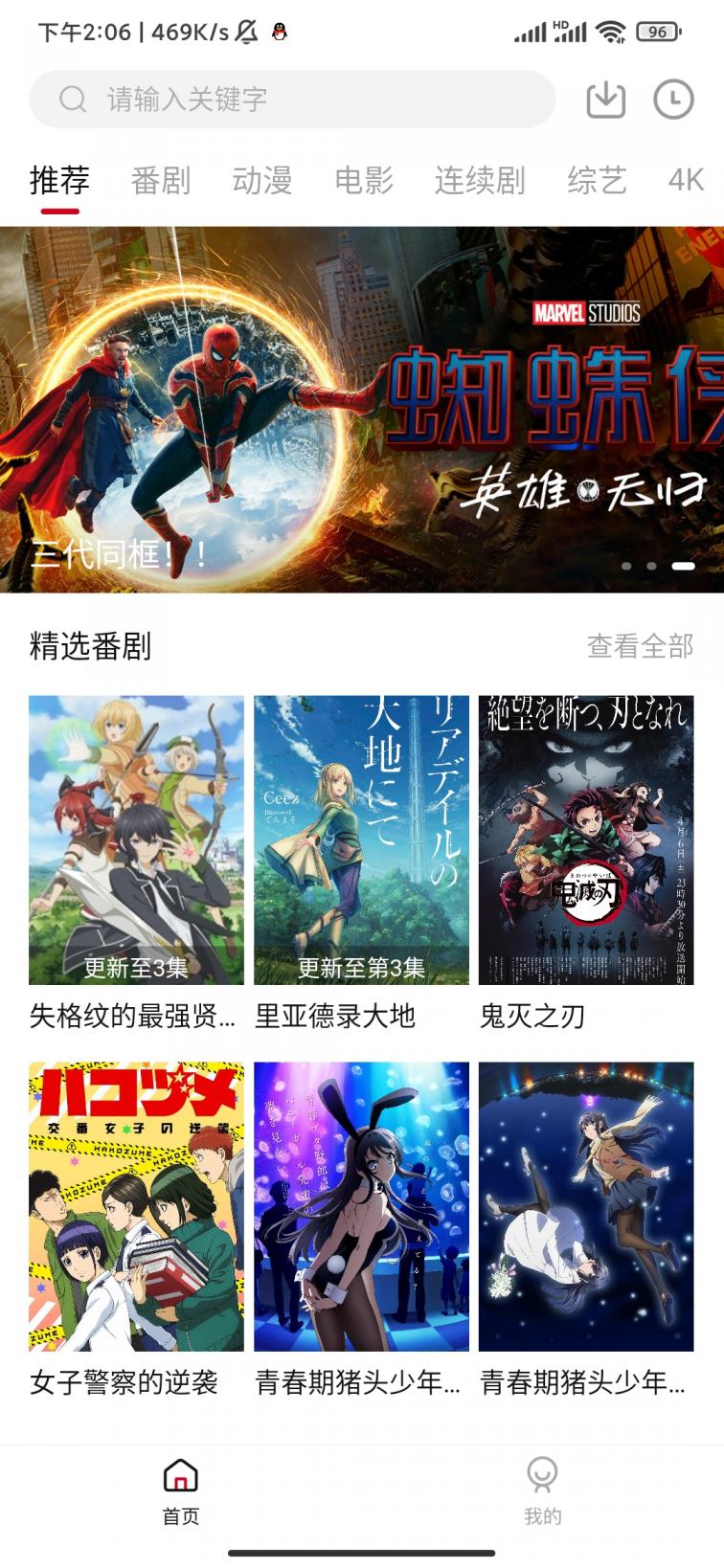Open the download manager icon

(605, 99)
